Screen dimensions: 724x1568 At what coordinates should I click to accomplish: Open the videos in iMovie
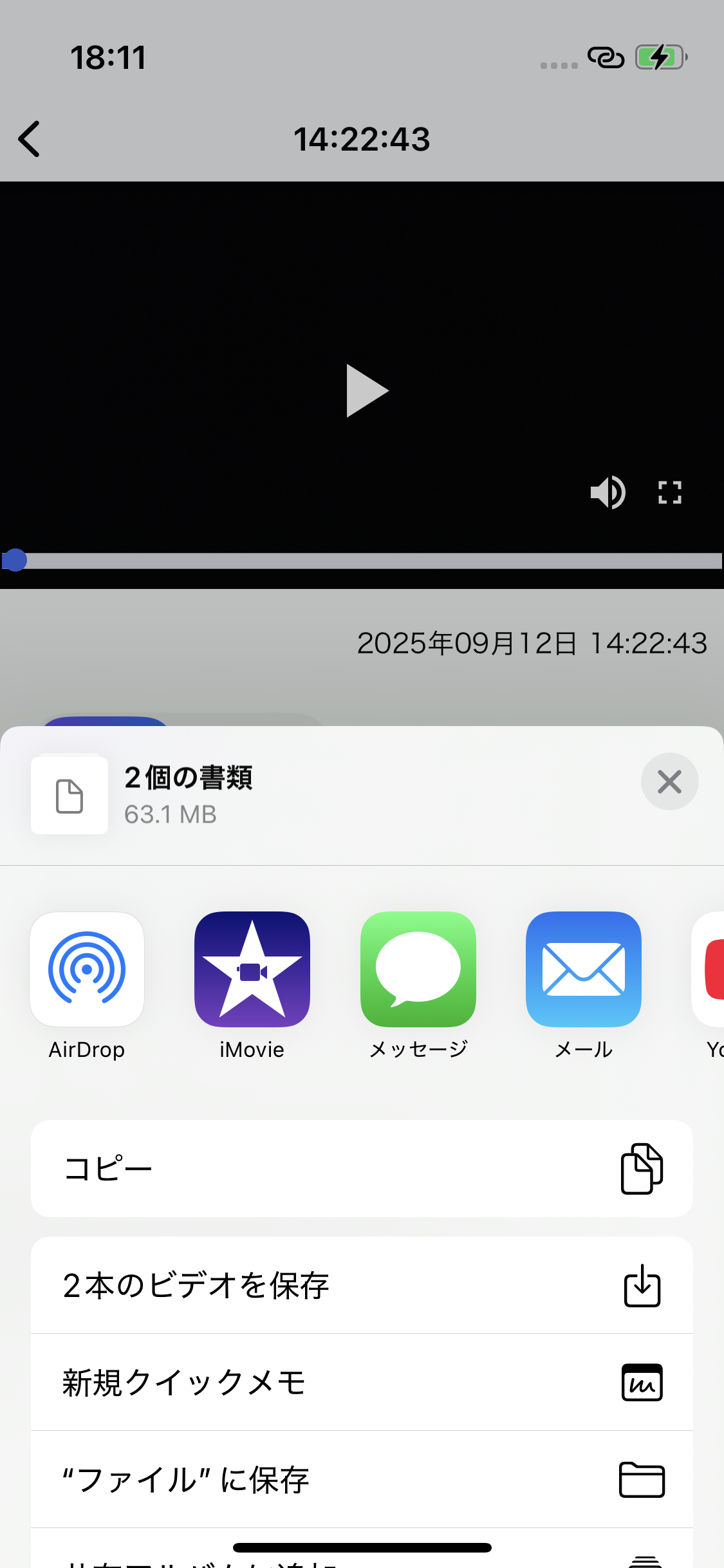pyautogui.click(x=252, y=969)
